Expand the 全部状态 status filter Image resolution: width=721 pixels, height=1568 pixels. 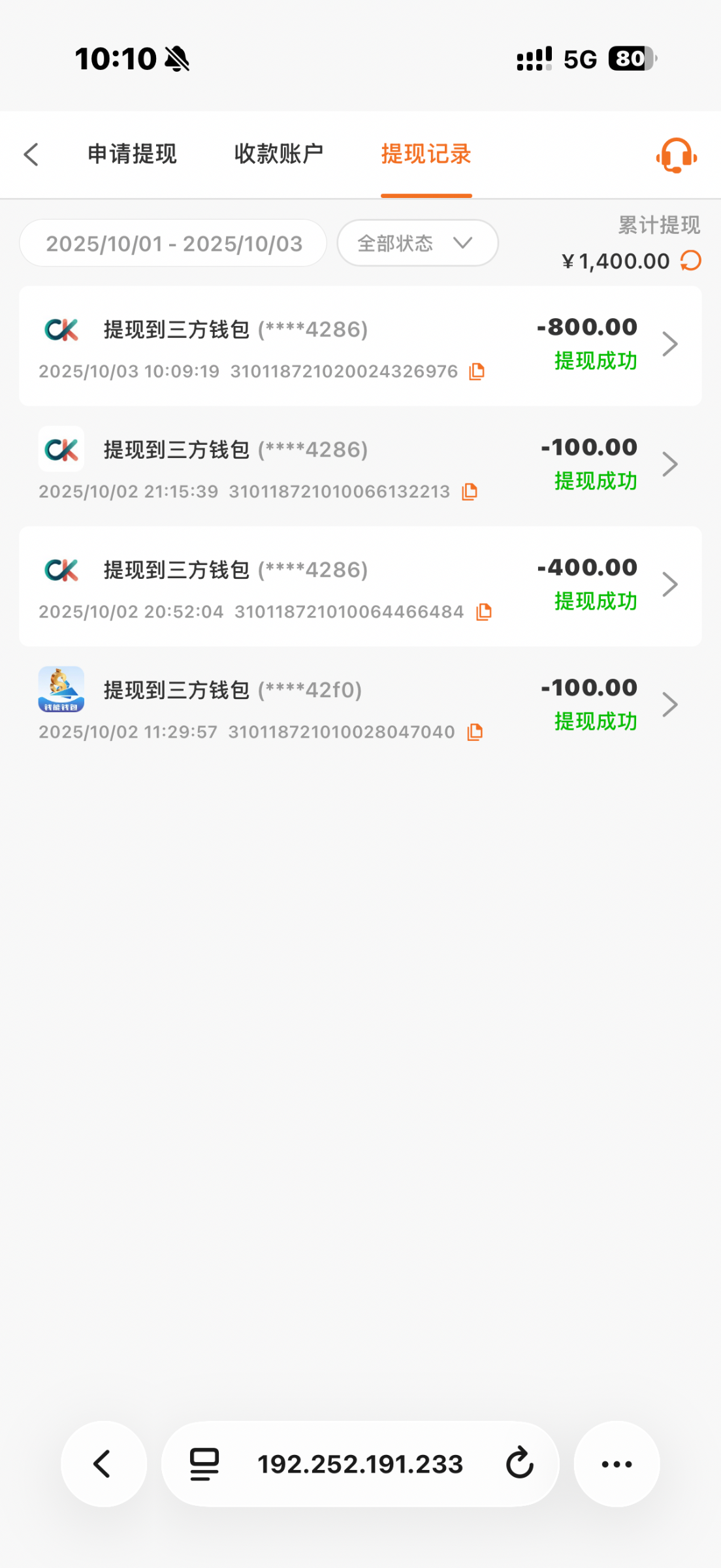tap(417, 244)
